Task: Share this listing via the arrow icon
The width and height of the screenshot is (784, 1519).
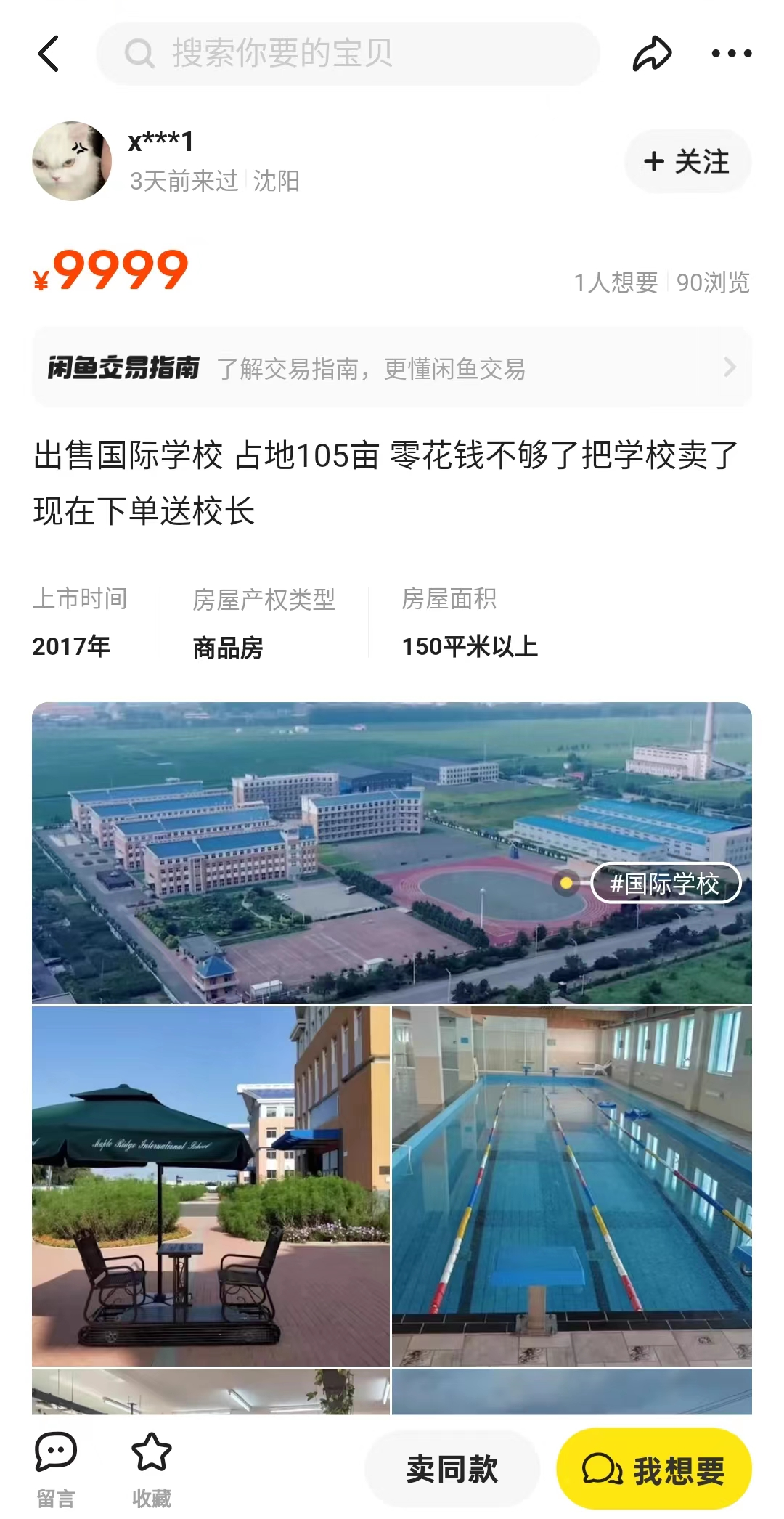Action: [652, 54]
